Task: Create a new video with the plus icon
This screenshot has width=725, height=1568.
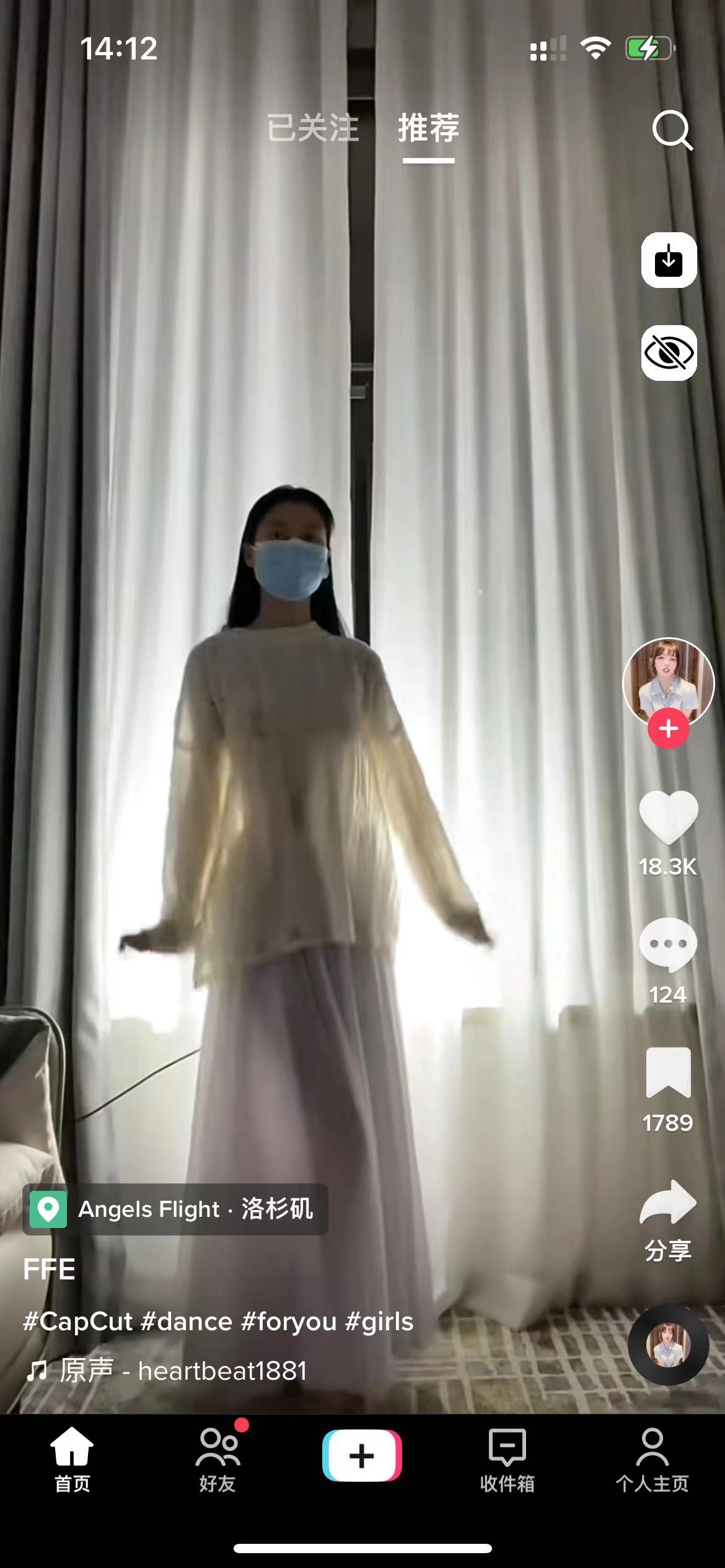Action: click(x=362, y=1455)
